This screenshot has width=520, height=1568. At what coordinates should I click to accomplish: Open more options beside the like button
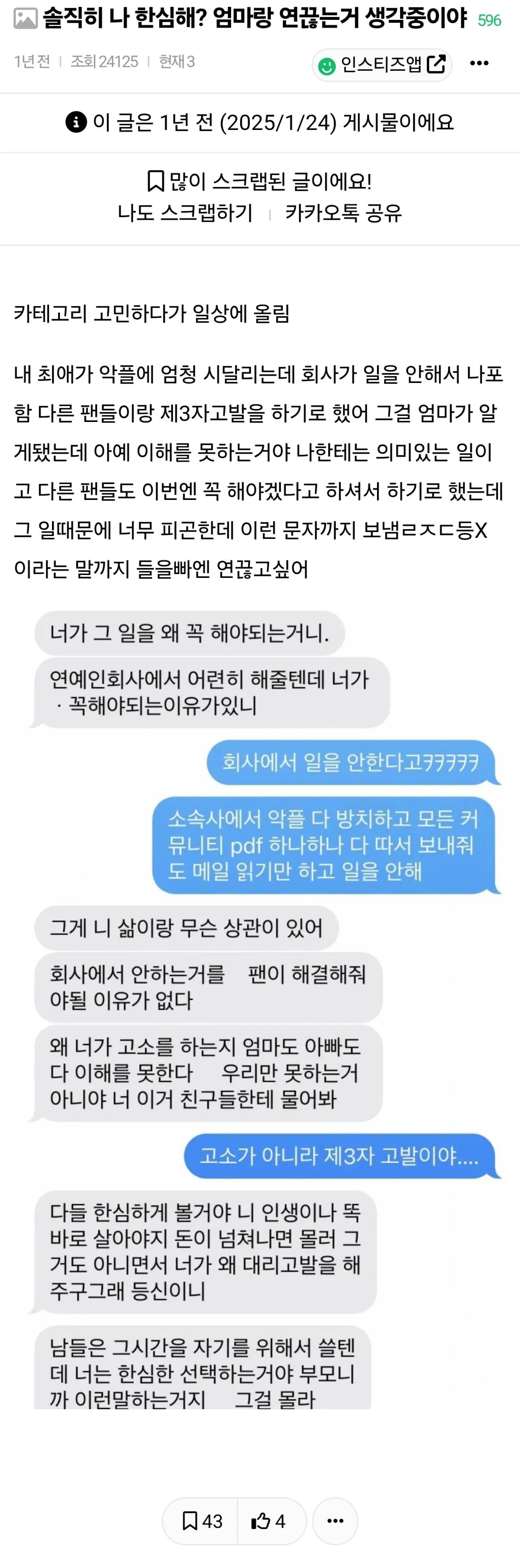click(x=335, y=1521)
